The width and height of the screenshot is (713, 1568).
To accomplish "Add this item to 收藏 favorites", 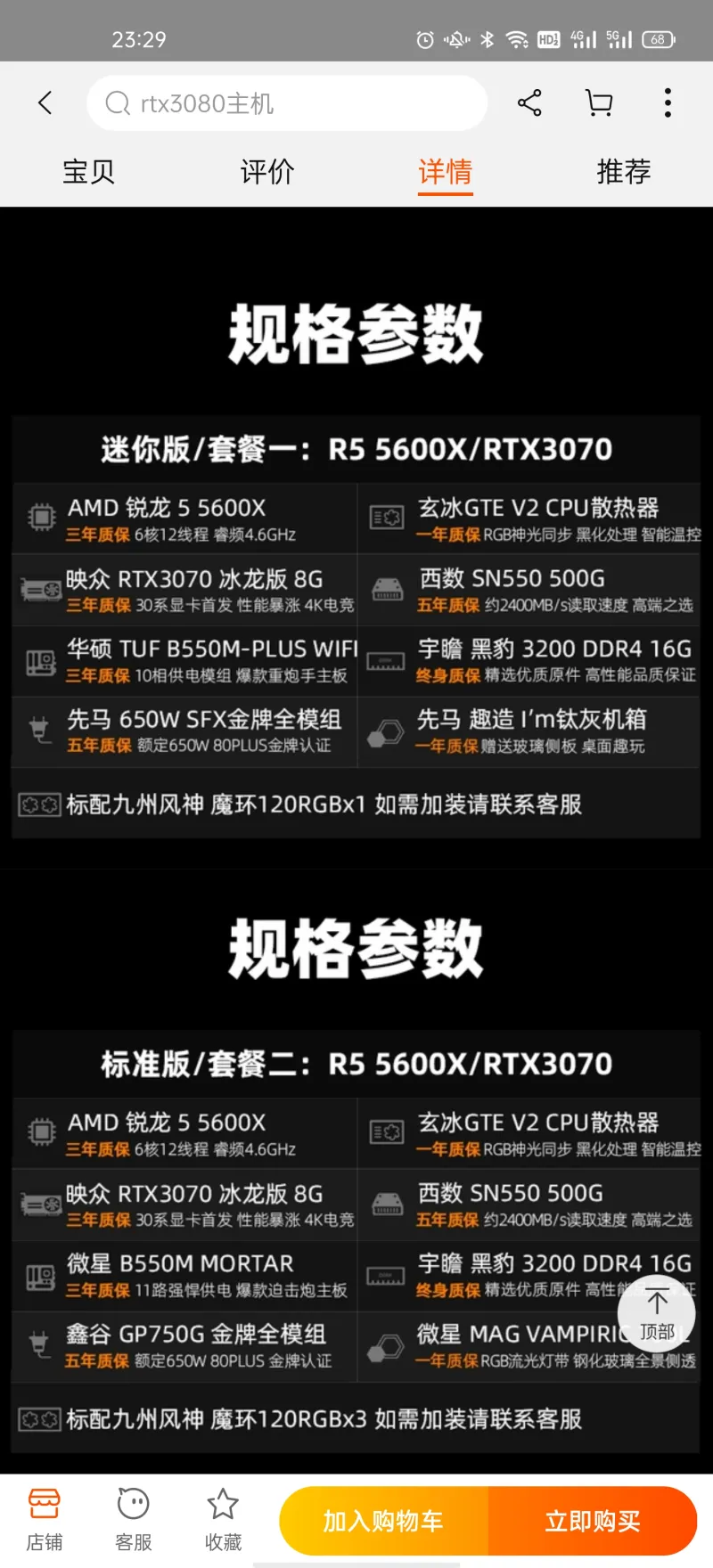I will 223,1520.
